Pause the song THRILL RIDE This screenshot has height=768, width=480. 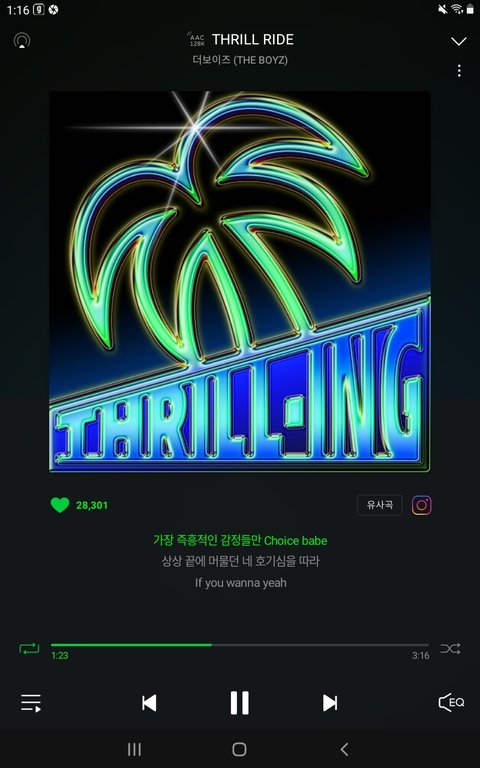click(x=240, y=703)
